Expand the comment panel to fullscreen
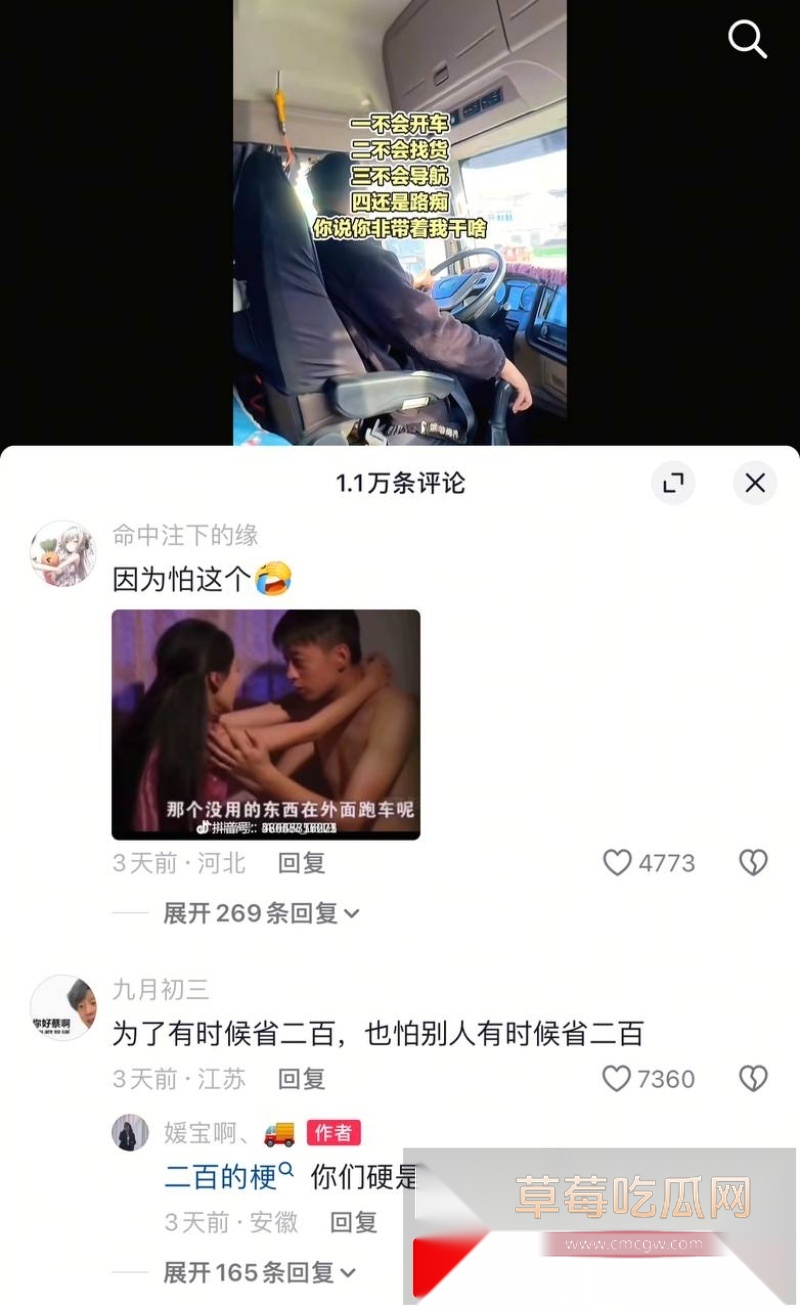Screen dimensions: 800x1309 [673, 483]
